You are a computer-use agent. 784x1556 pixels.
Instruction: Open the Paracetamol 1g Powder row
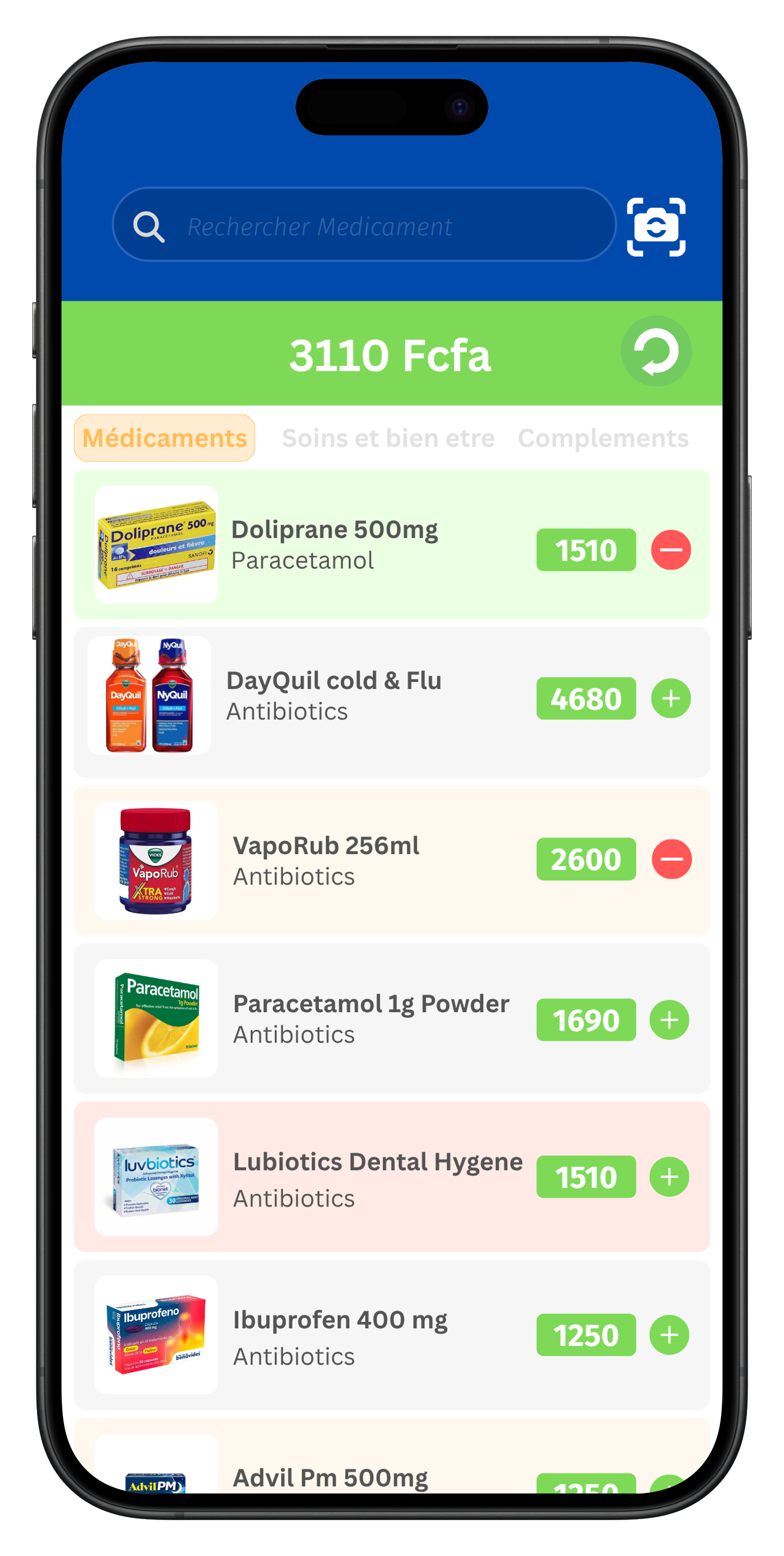371,1018
